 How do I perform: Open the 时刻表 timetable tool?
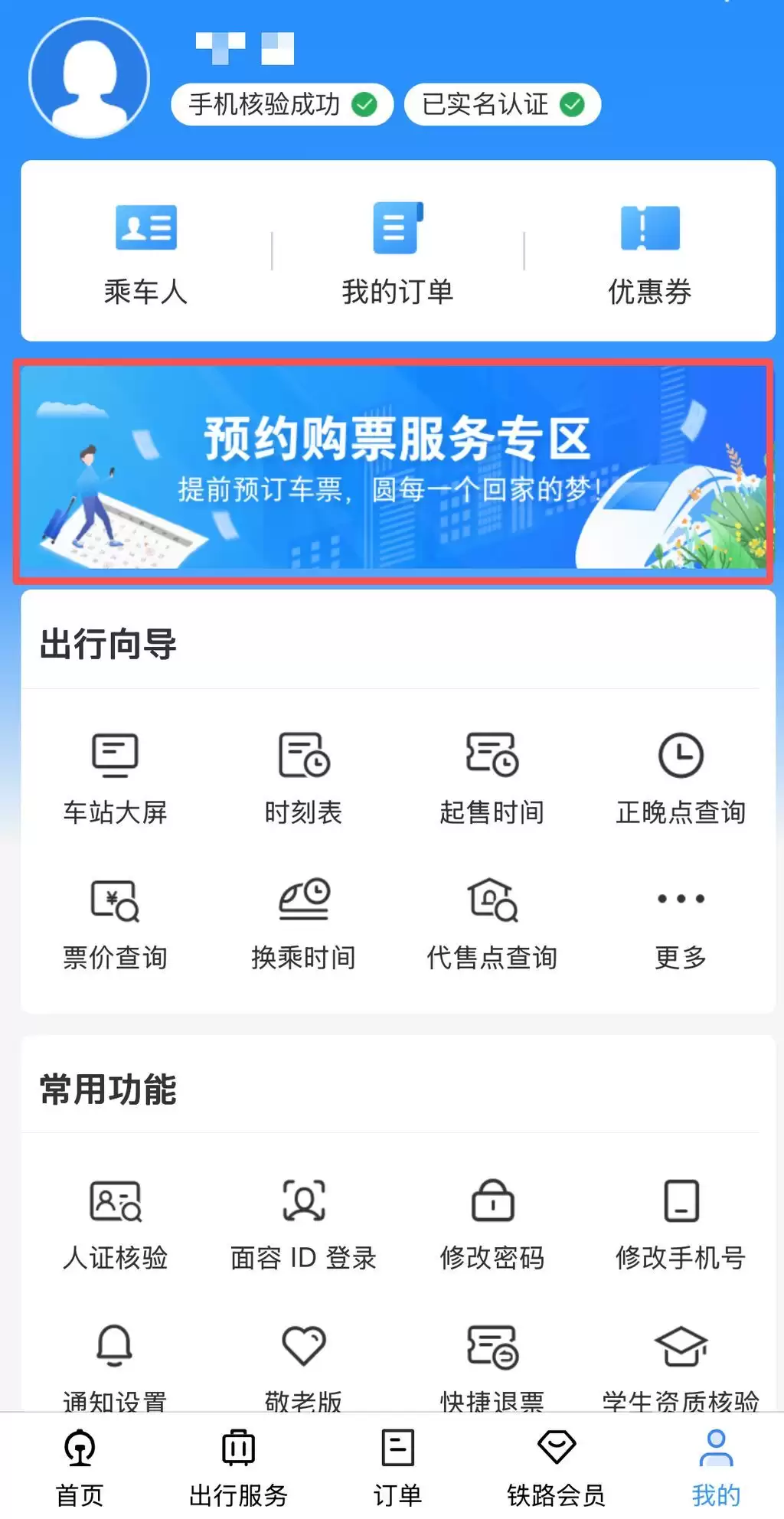point(303,776)
